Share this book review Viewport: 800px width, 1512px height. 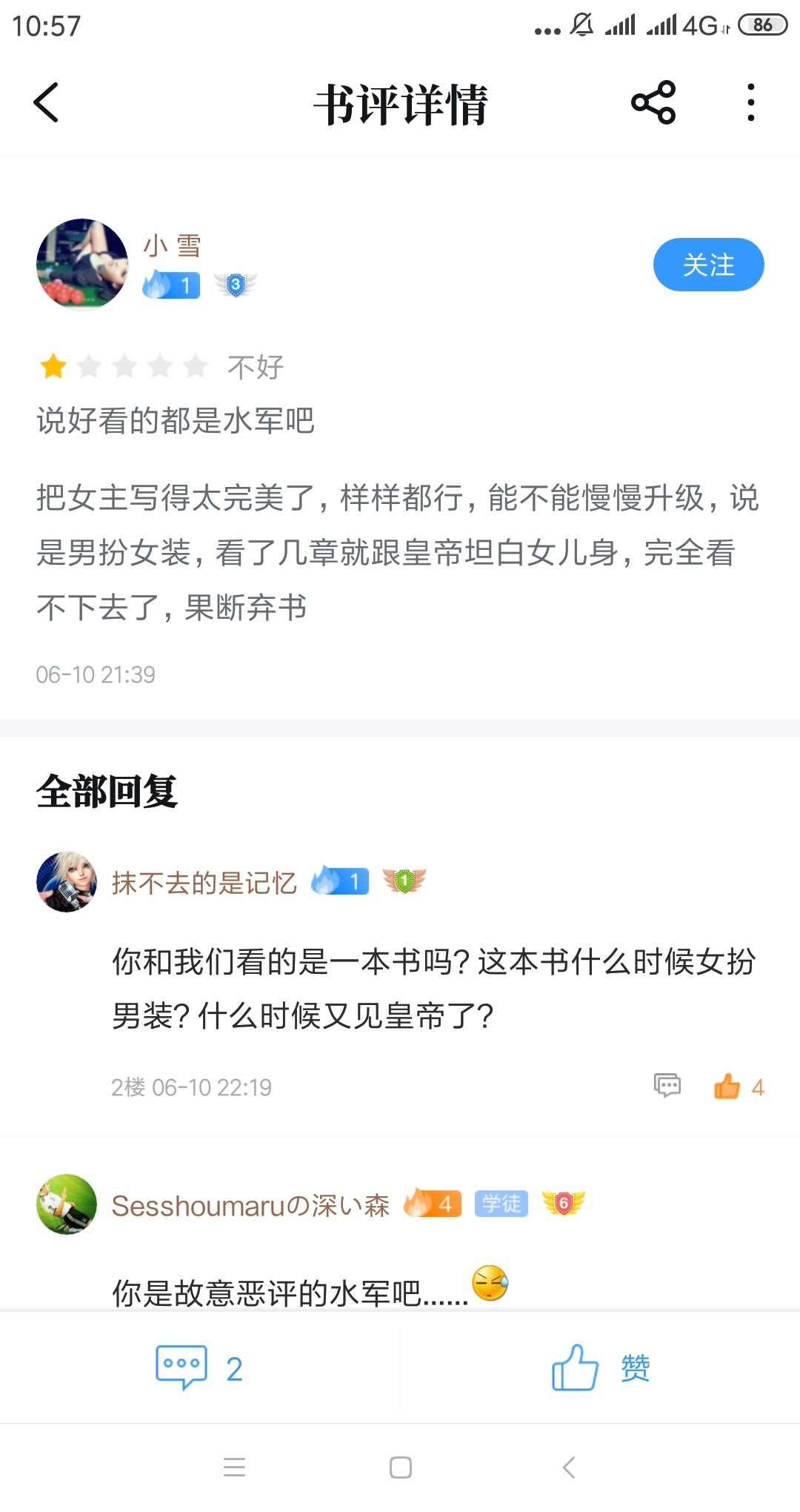pos(653,102)
